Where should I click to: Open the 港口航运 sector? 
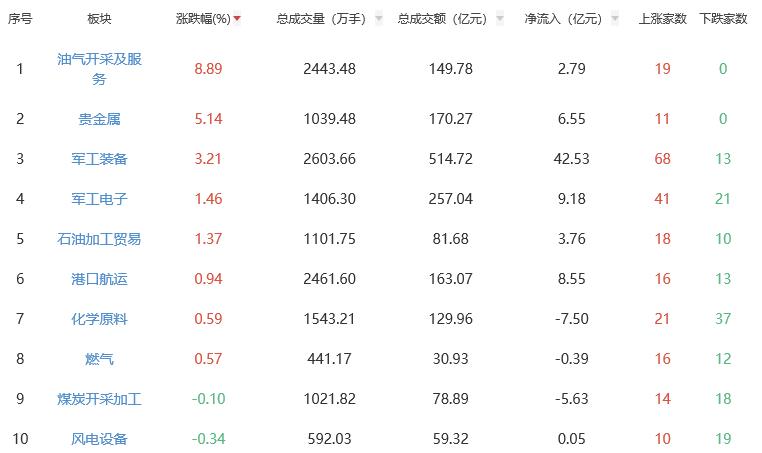[99, 279]
